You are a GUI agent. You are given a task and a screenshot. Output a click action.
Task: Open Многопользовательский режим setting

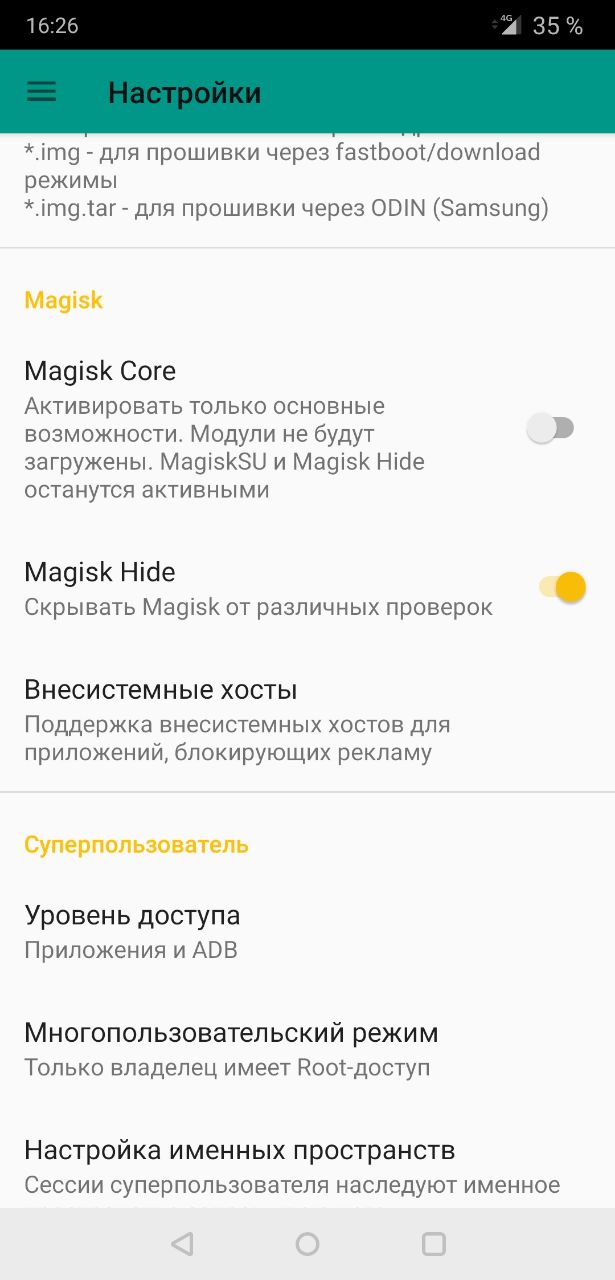pos(307,1048)
